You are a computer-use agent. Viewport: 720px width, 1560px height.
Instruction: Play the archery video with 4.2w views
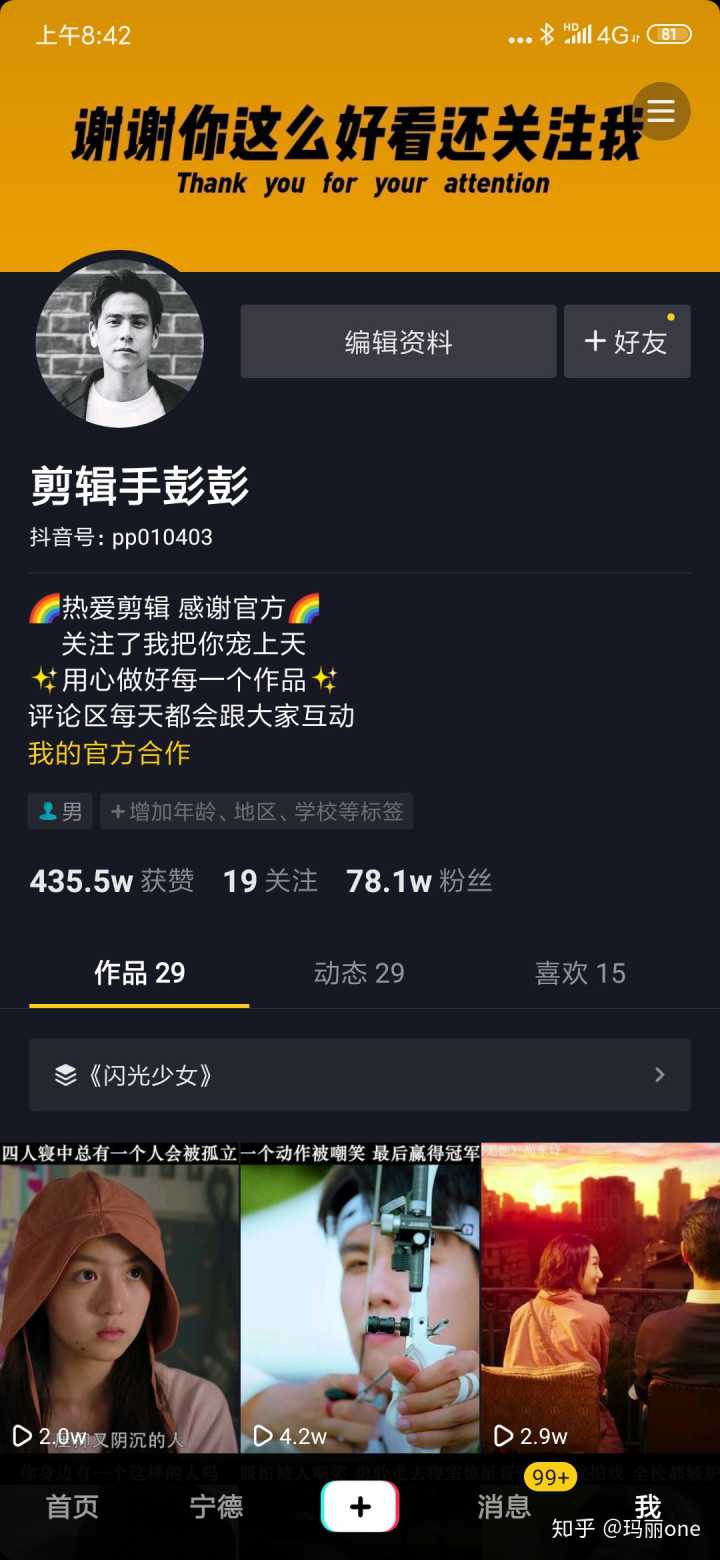tap(360, 1300)
